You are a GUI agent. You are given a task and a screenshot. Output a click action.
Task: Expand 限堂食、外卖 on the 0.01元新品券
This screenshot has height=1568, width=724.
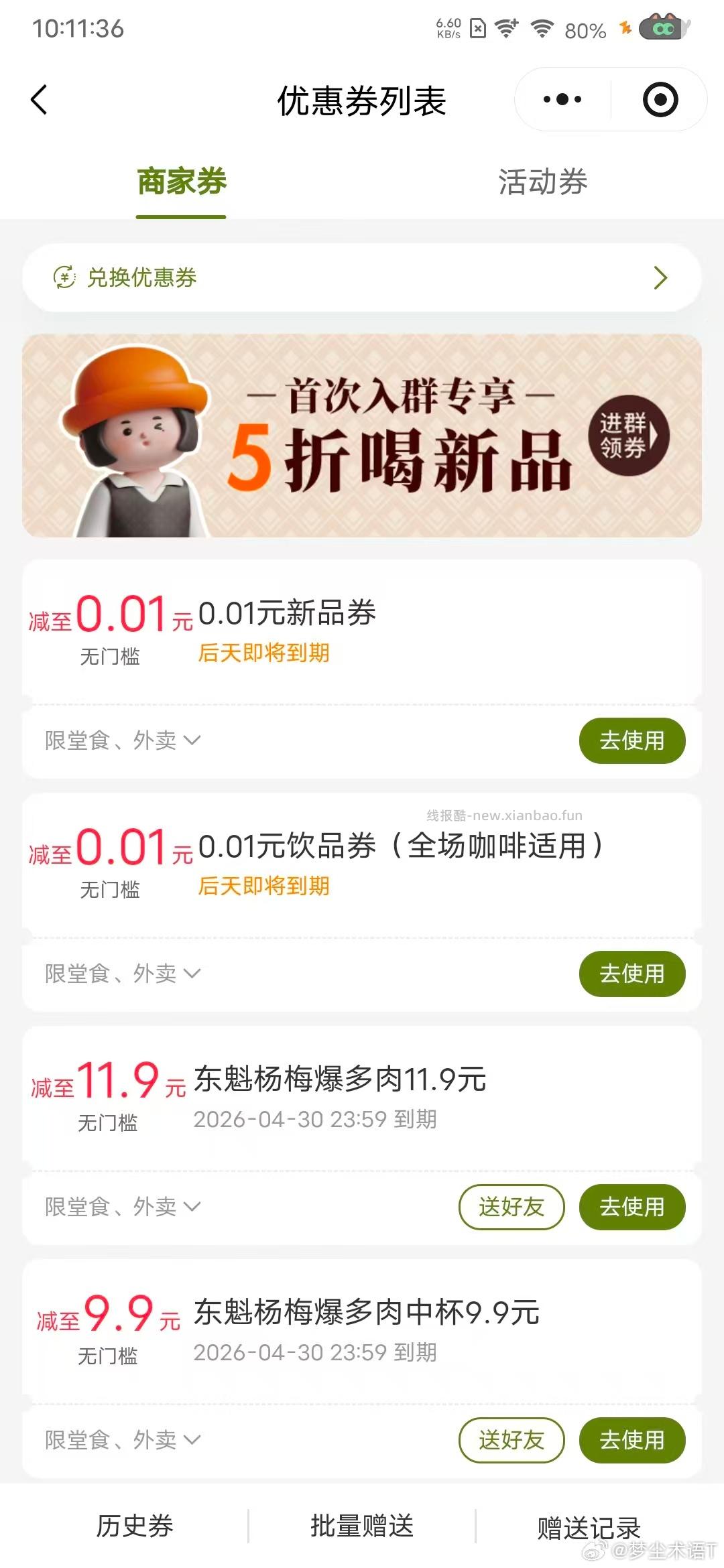tap(121, 740)
